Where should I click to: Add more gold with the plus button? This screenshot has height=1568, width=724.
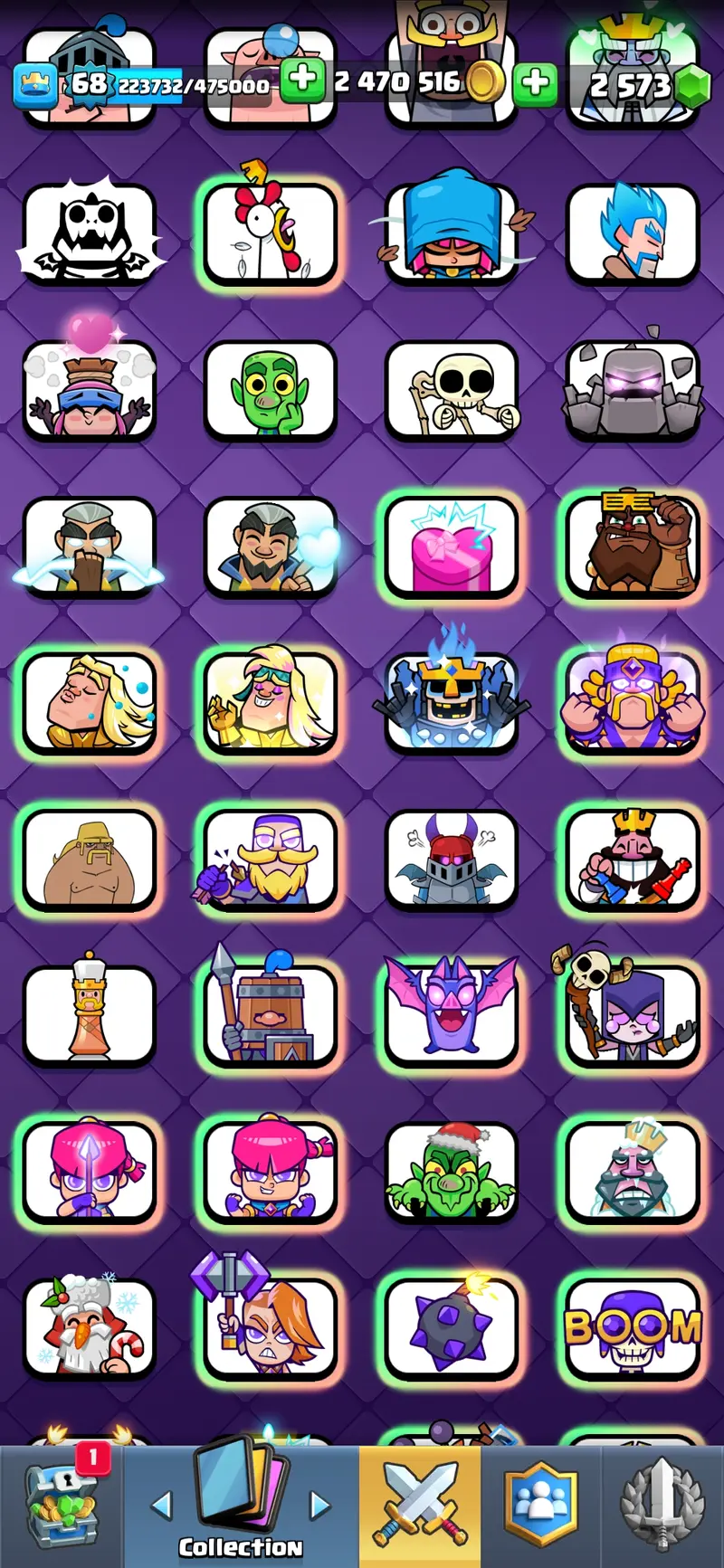(302, 81)
